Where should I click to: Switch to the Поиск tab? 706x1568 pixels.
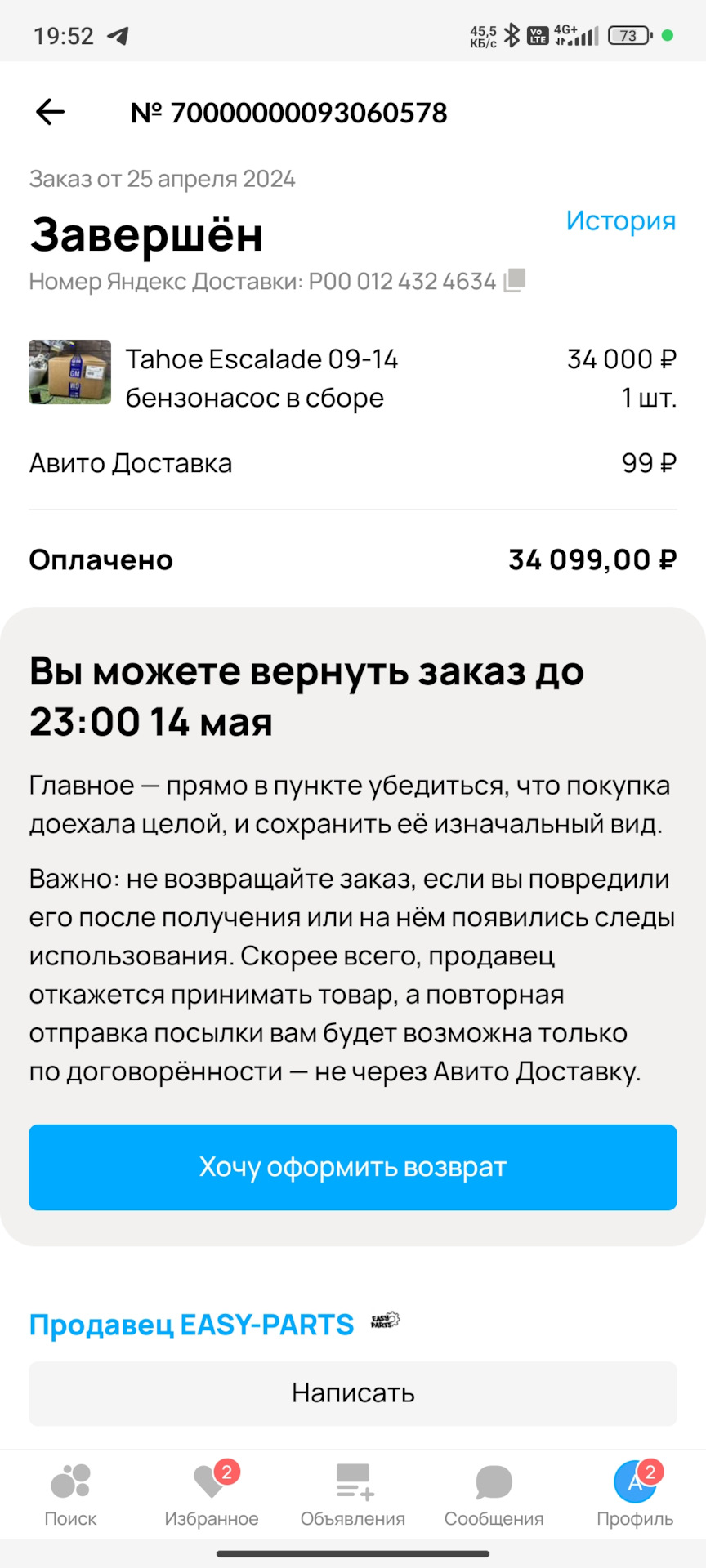point(70,1494)
